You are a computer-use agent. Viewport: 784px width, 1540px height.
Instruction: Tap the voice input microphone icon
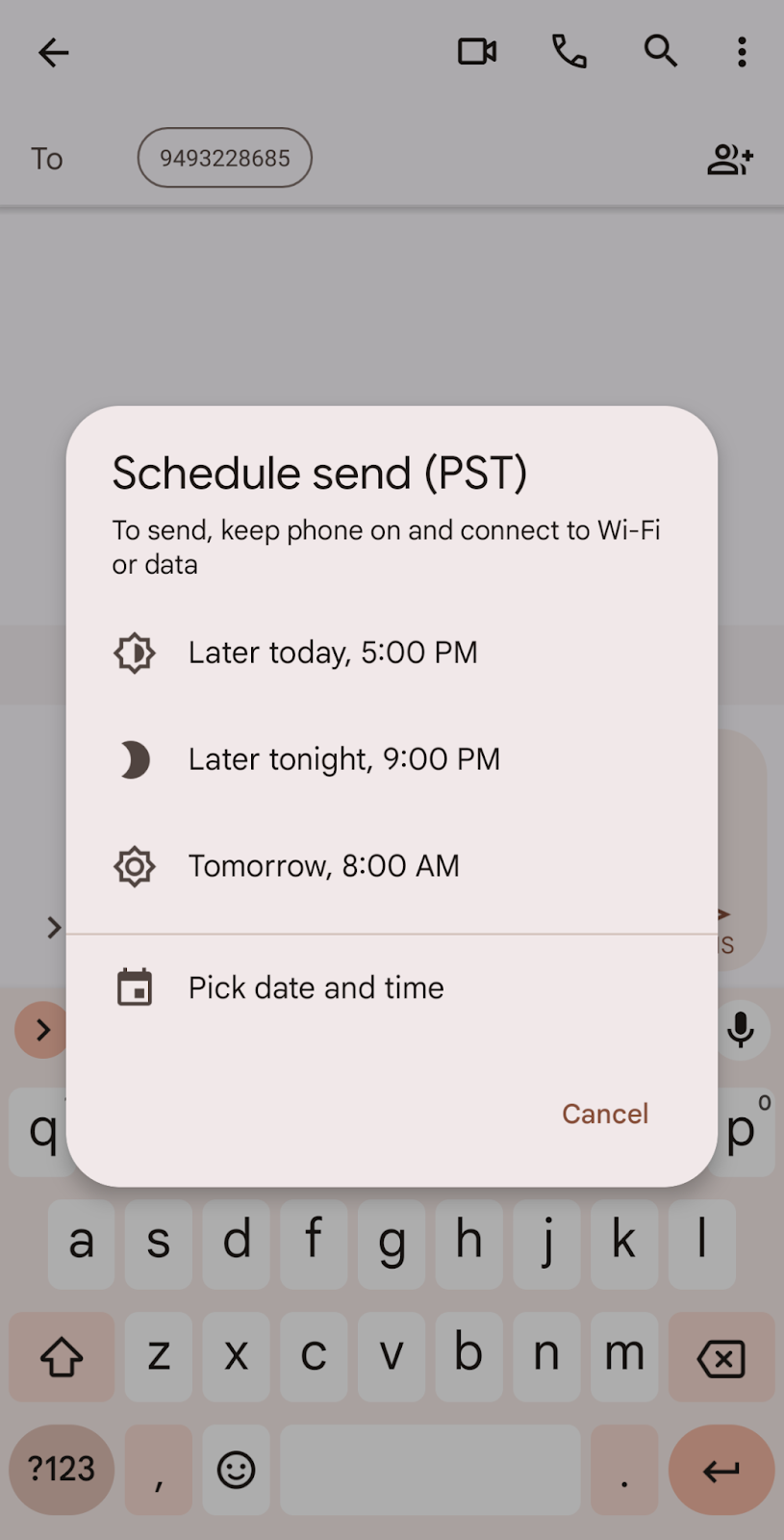(740, 1030)
